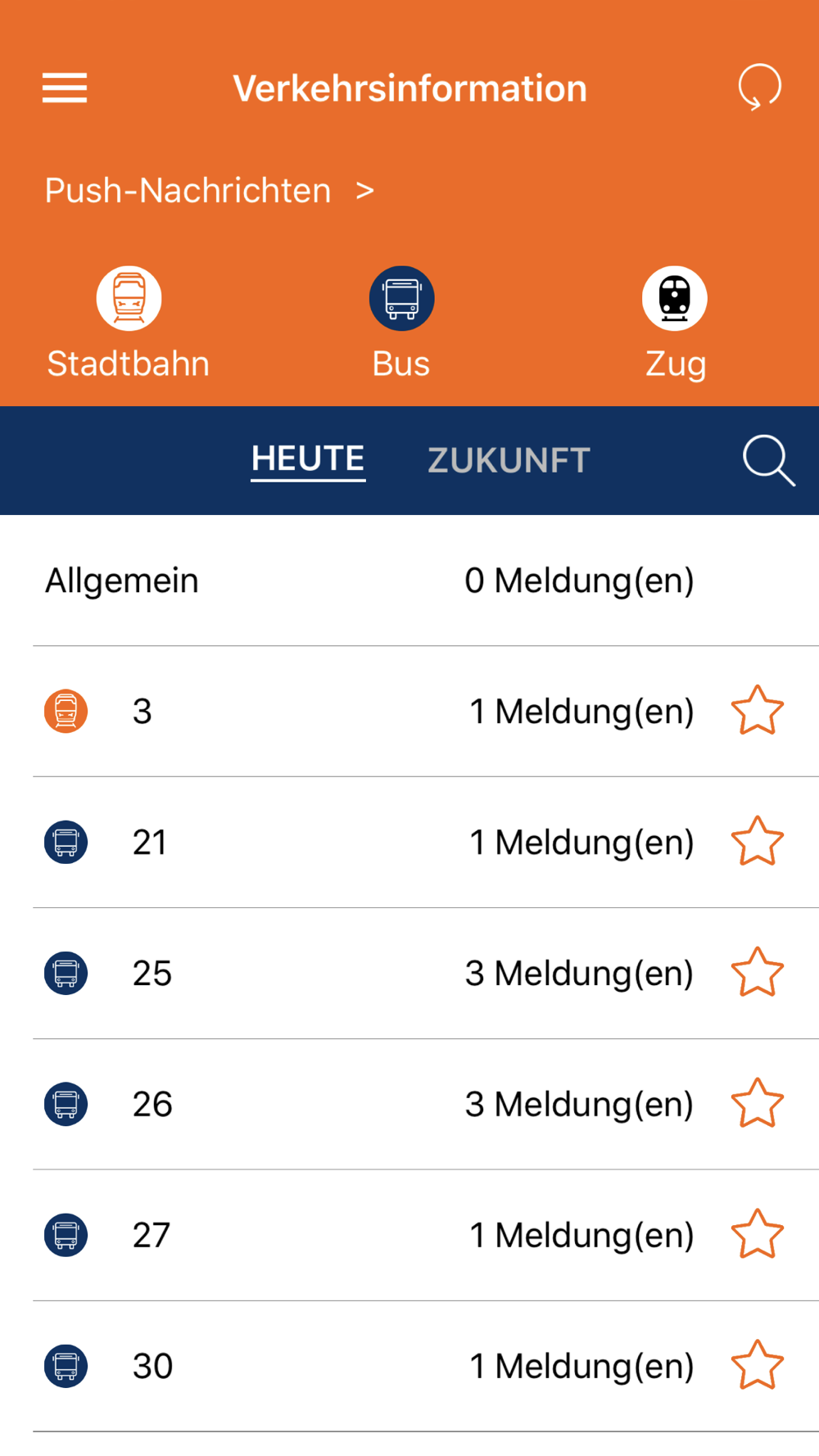The height and width of the screenshot is (1456, 819).
Task: Show messages for bus line 26
Action: pos(369,1105)
